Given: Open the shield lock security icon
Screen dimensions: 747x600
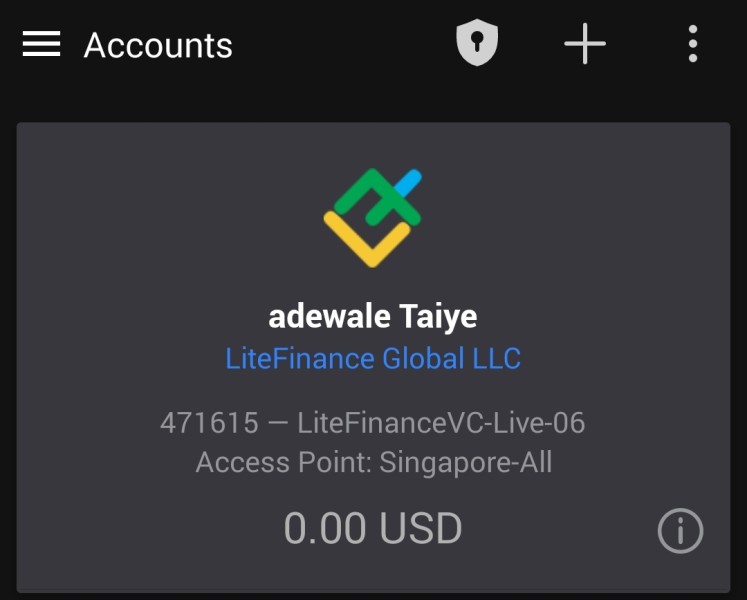Looking at the screenshot, I should (x=477, y=43).
